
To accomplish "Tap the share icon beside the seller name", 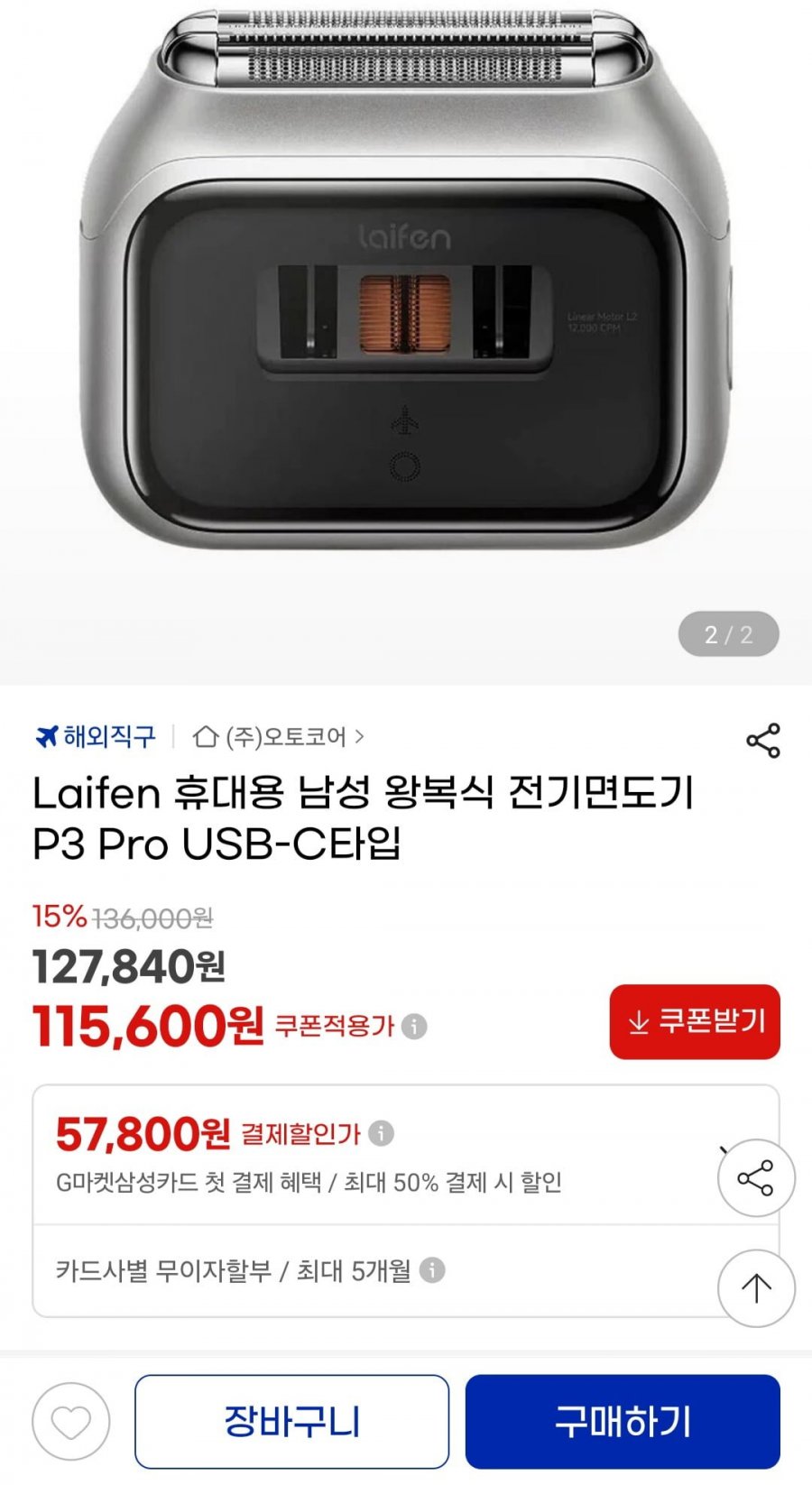I will pyautogui.click(x=762, y=741).
